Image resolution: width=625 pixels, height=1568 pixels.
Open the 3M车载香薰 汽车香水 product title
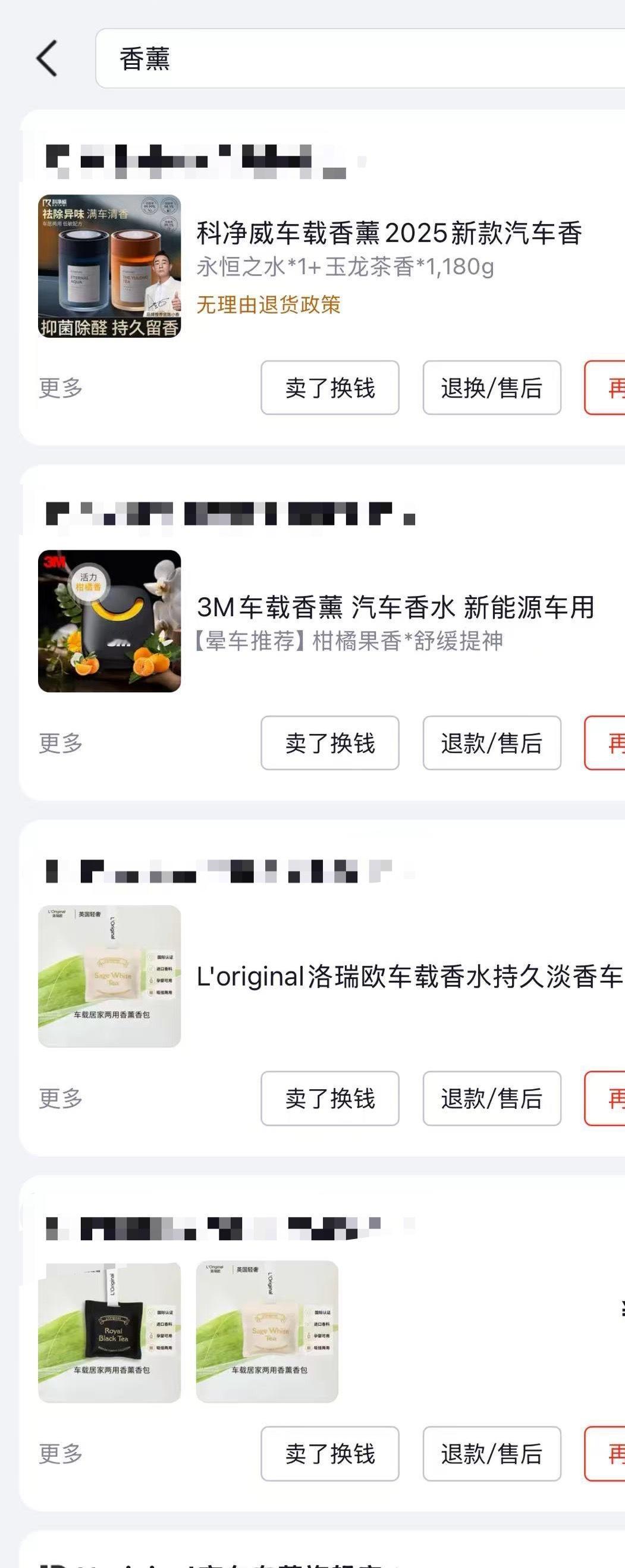[x=398, y=605]
